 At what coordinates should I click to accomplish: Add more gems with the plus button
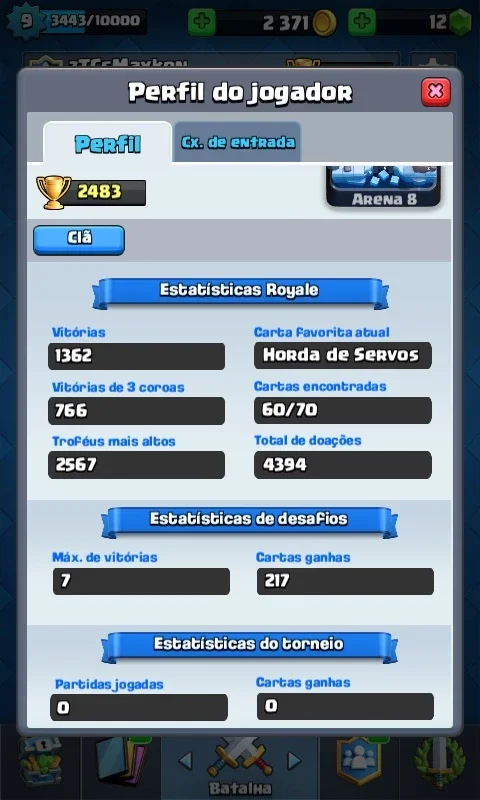[362, 22]
